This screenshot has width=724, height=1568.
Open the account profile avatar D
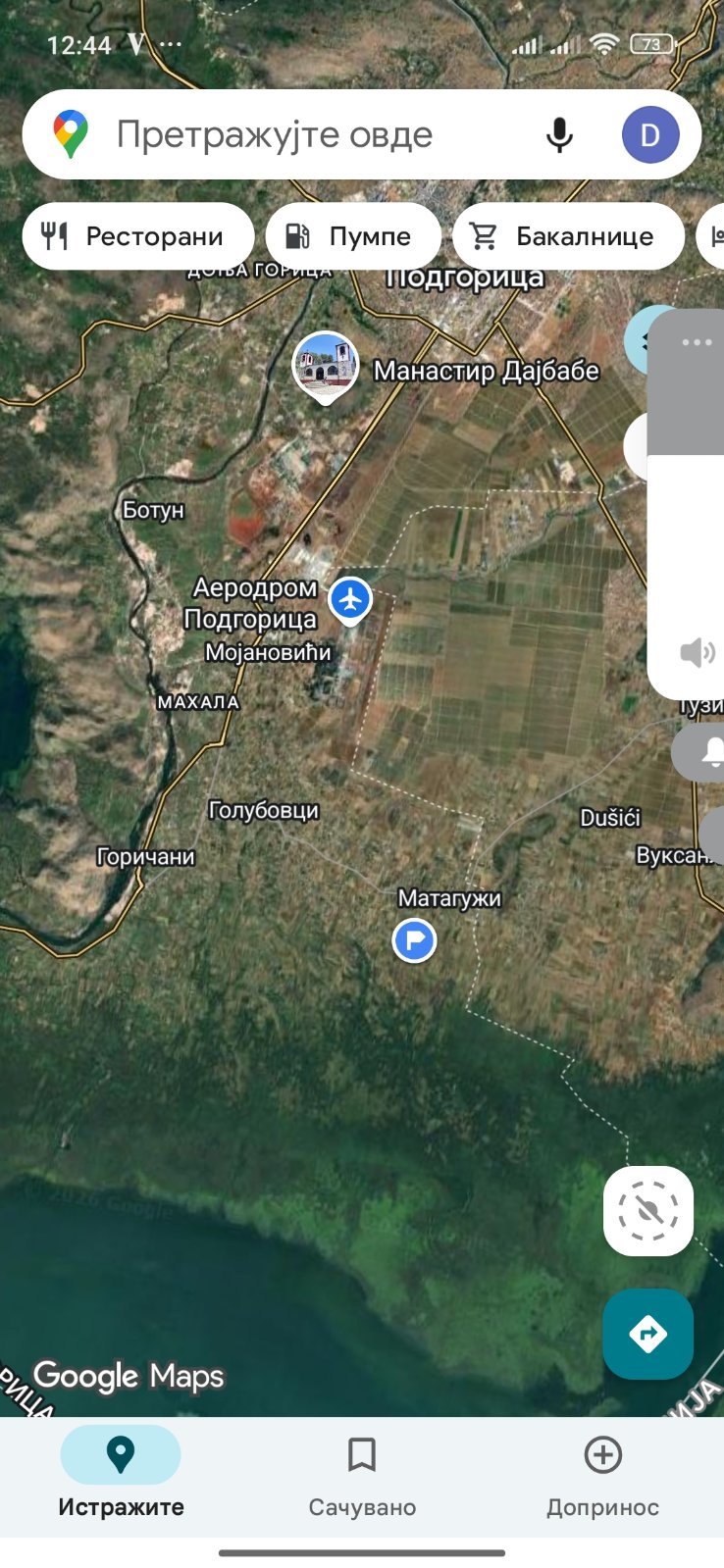coord(649,134)
